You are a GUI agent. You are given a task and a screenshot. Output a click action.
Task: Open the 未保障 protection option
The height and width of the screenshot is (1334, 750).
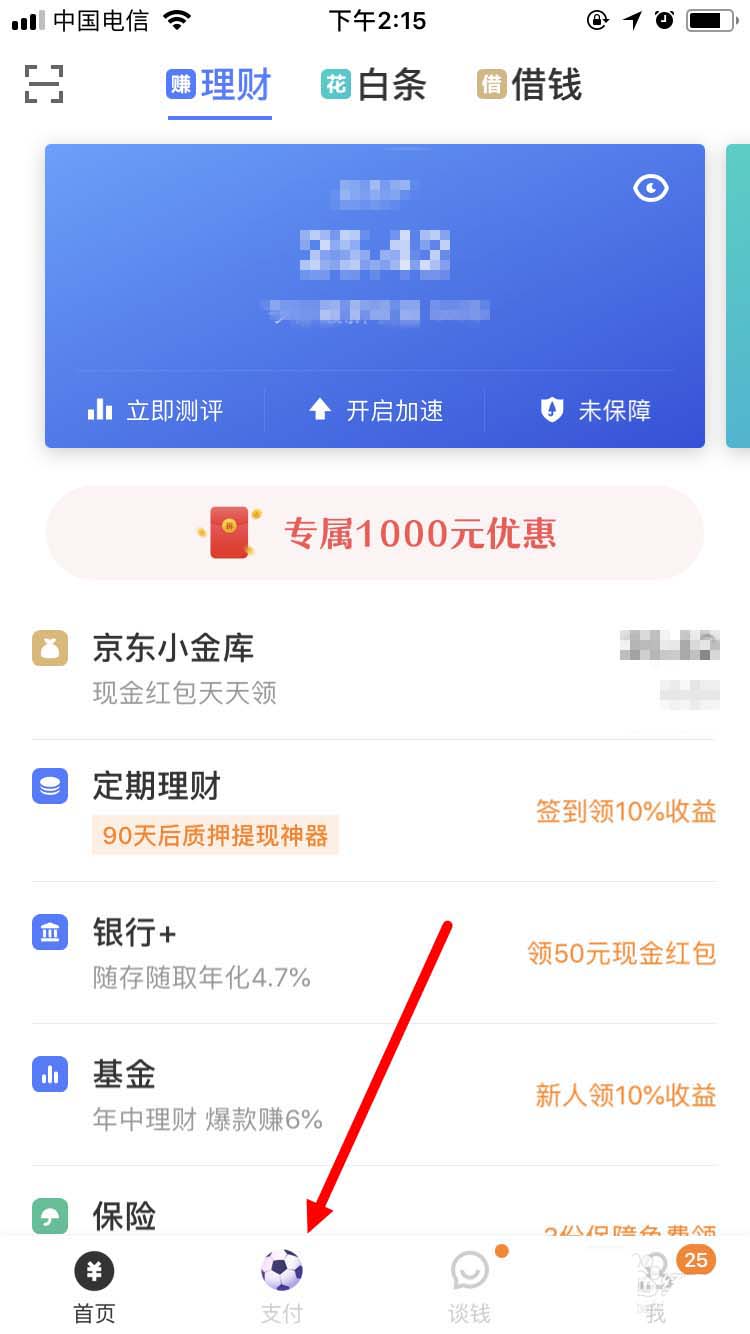(x=596, y=410)
